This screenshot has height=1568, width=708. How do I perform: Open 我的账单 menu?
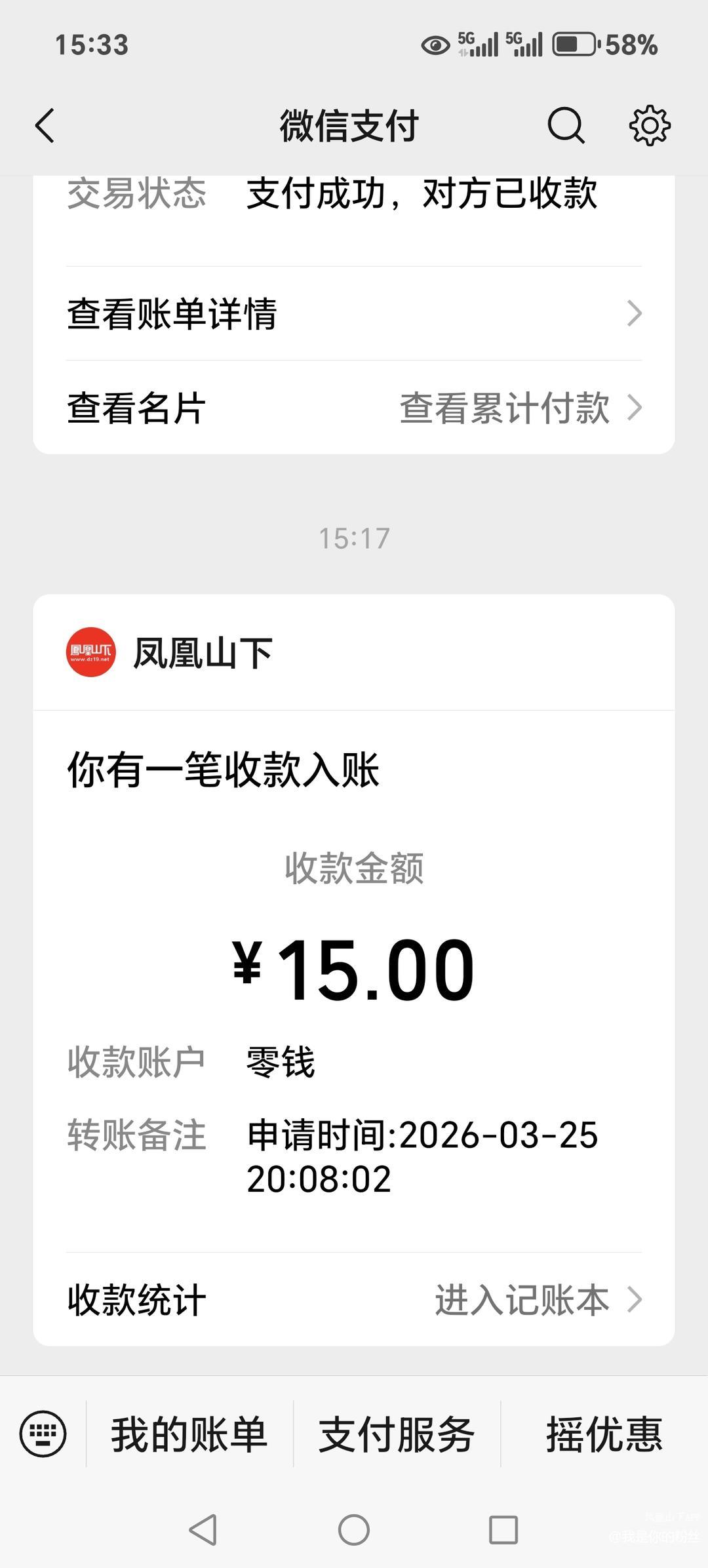click(x=189, y=1434)
